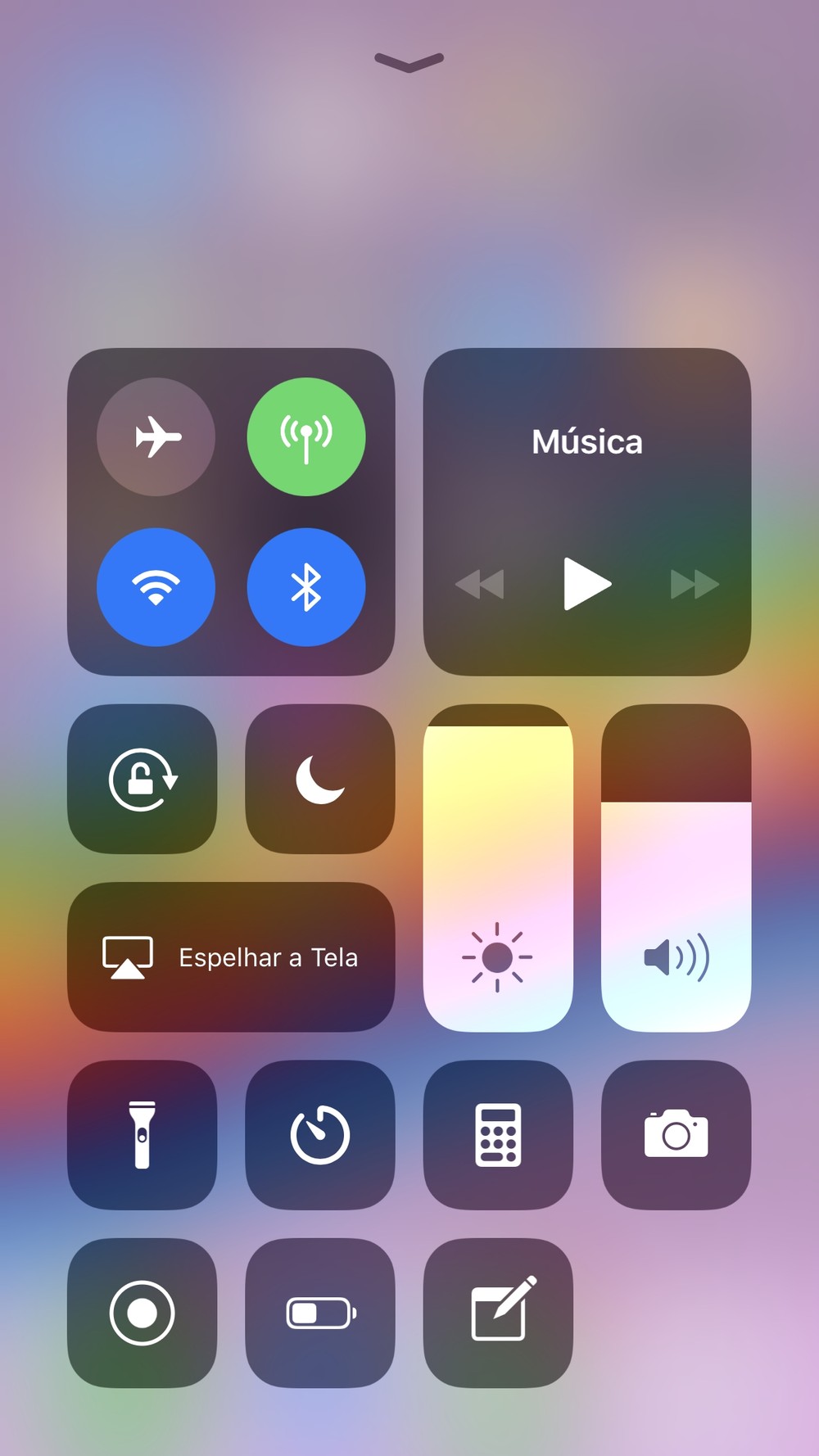The image size is (819, 1456).
Task: Open the camera
Action: coord(676,1135)
